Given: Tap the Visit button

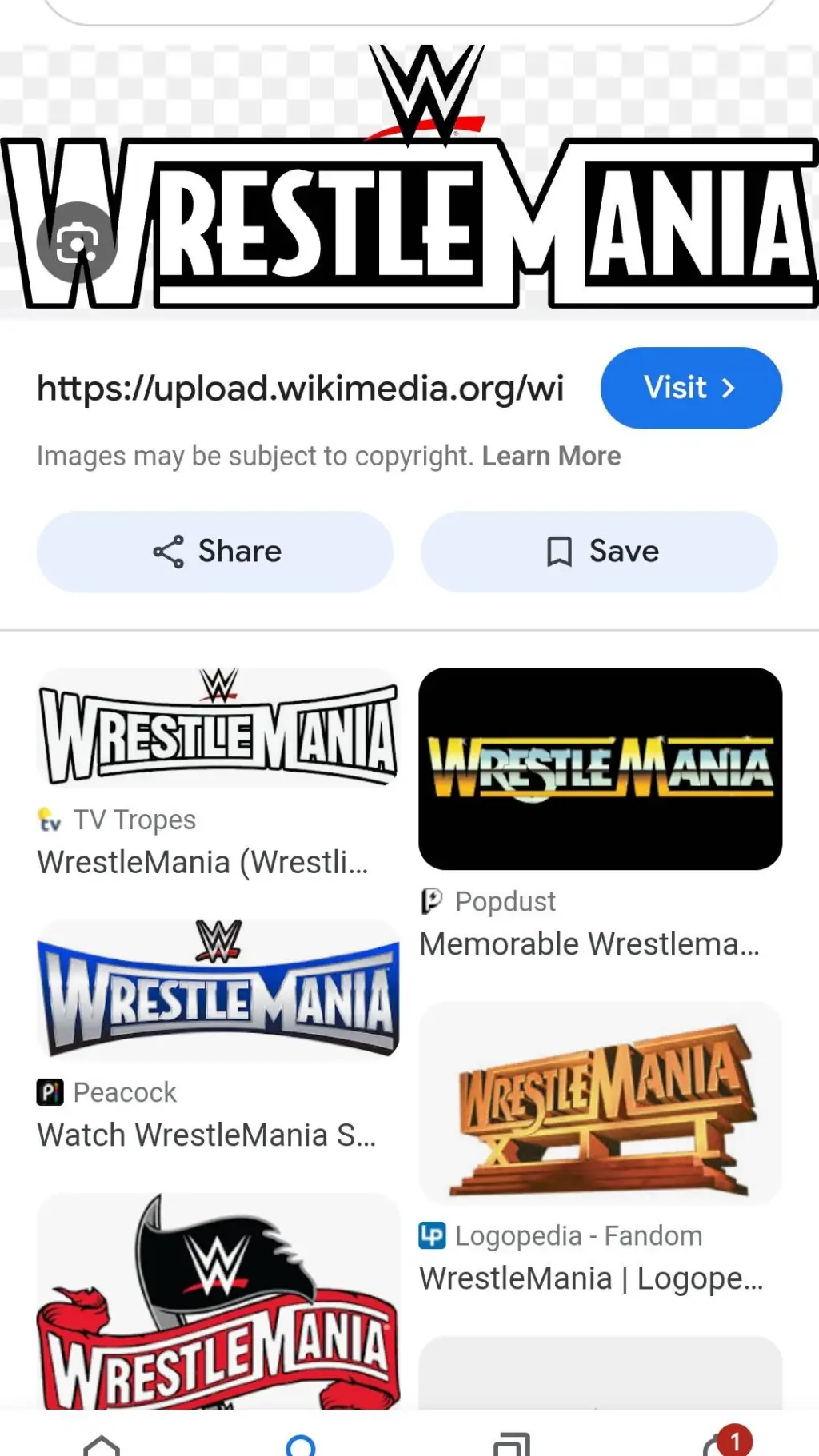Looking at the screenshot, I should coord(690,388).
